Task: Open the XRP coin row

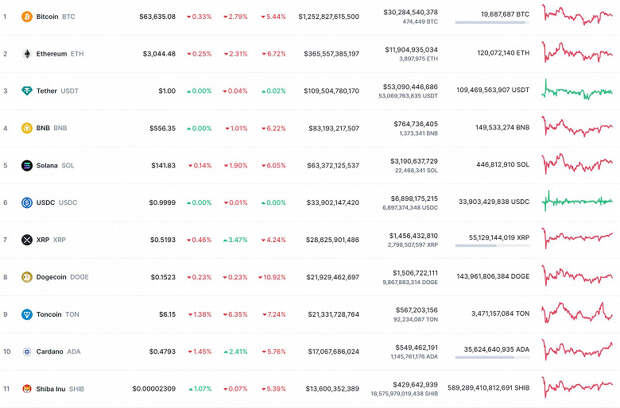Action: [x=43, y=240]
